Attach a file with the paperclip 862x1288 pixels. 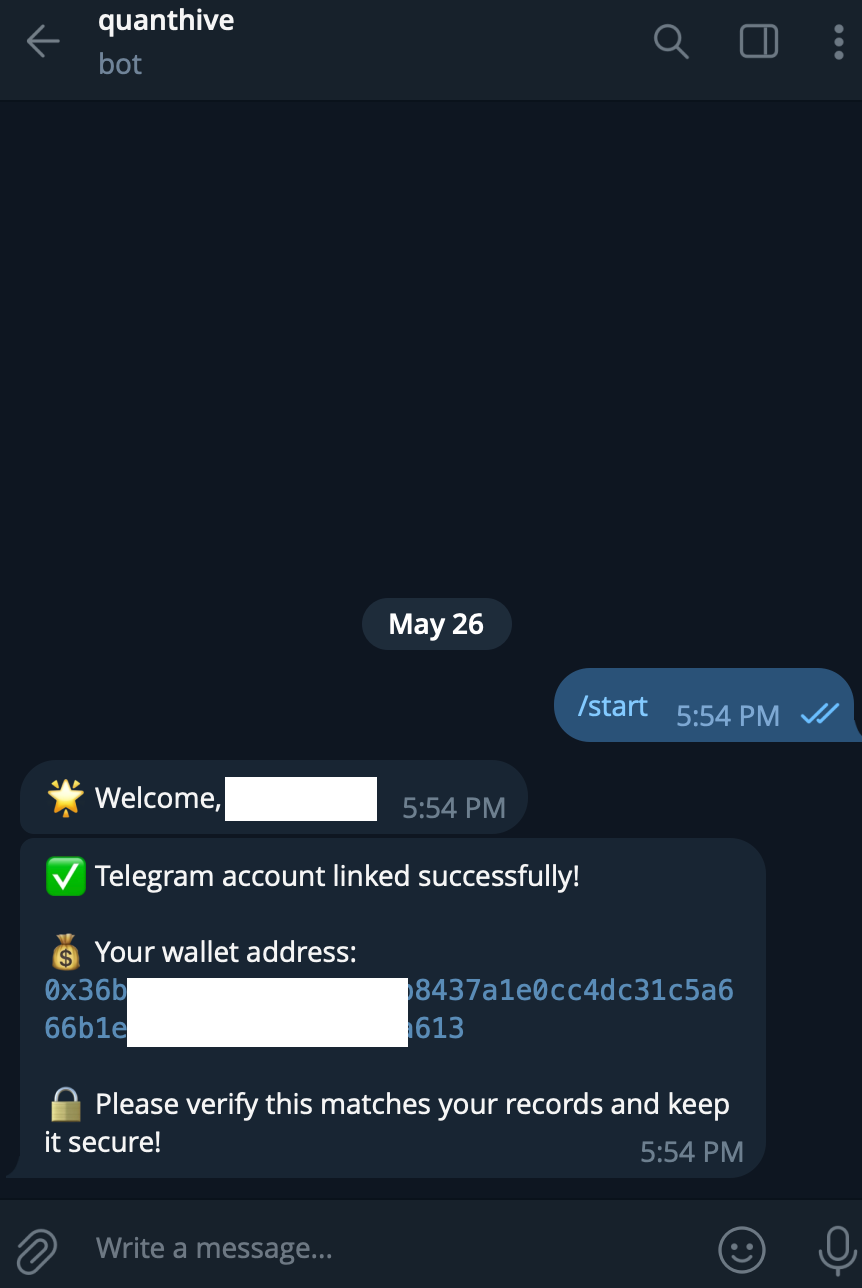click(36, 1249)
